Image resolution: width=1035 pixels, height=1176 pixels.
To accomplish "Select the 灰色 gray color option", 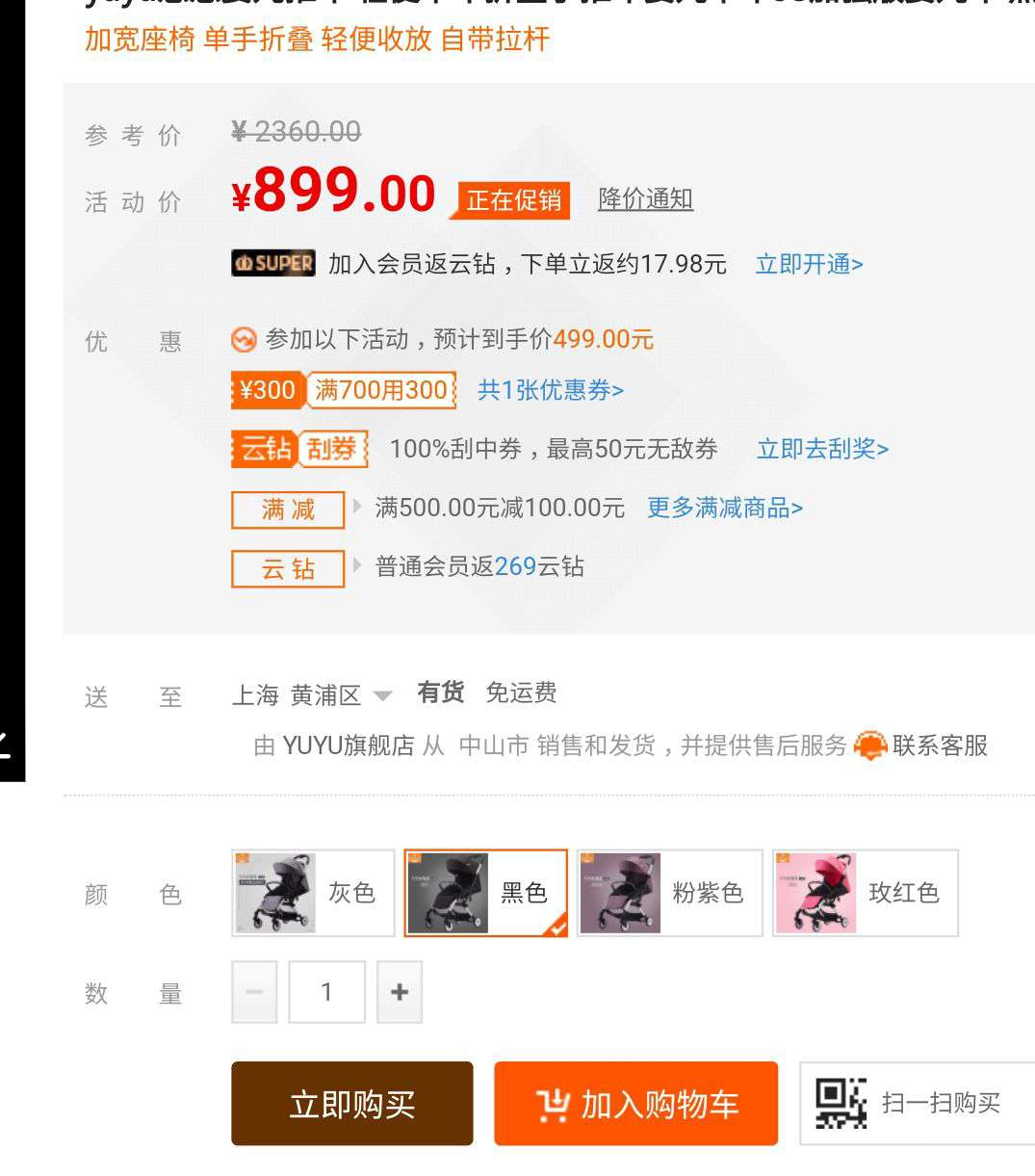I will [x=313, y=893].
